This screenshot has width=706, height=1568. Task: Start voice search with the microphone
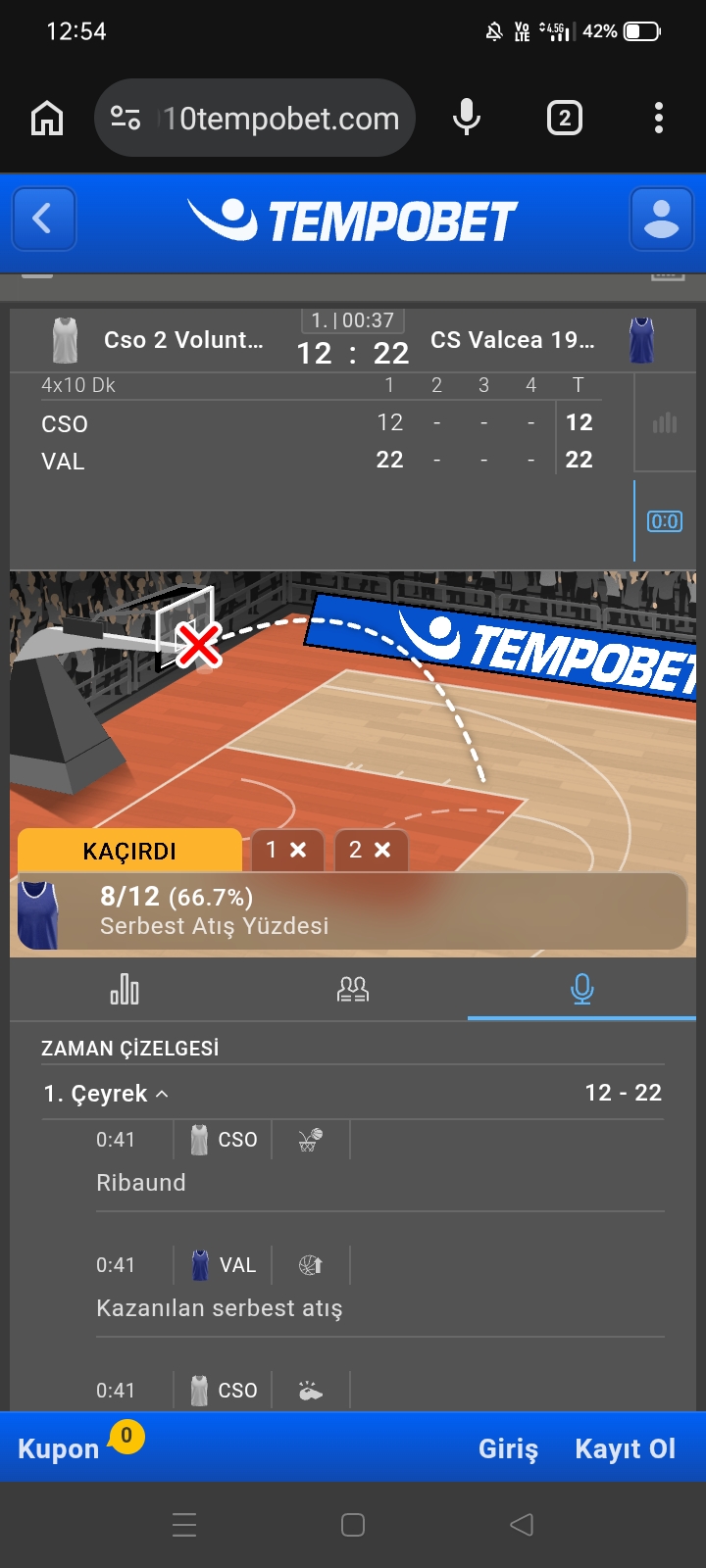(x=467, y=119)
